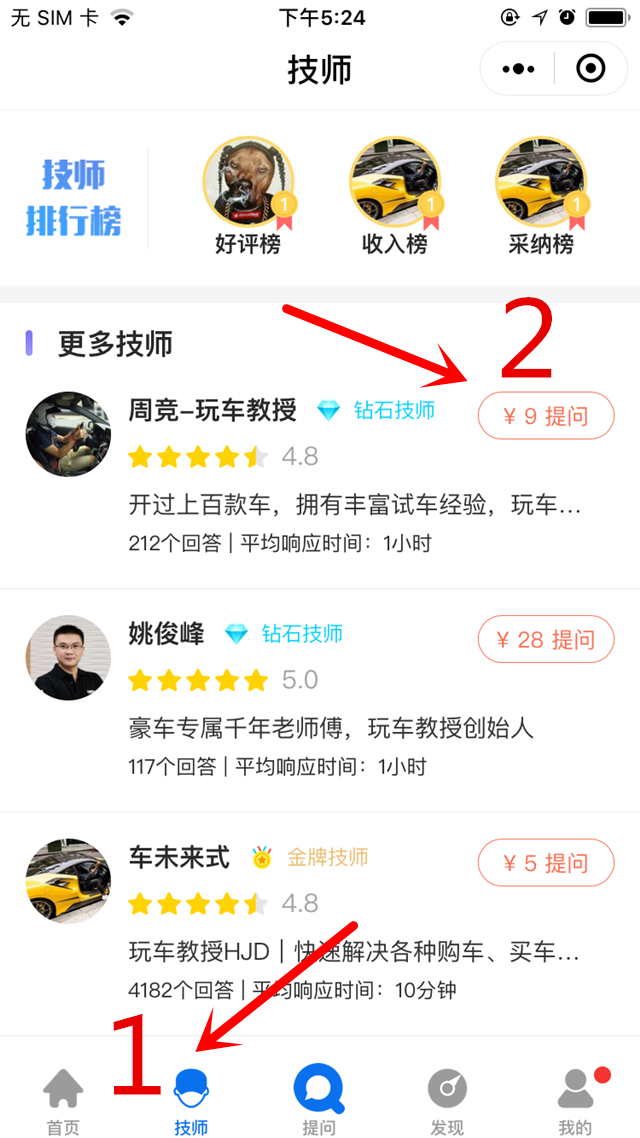Screen dimensions: 640x1138
Task: Open the 采纳榜 ranking
Action: coord(540,197)
